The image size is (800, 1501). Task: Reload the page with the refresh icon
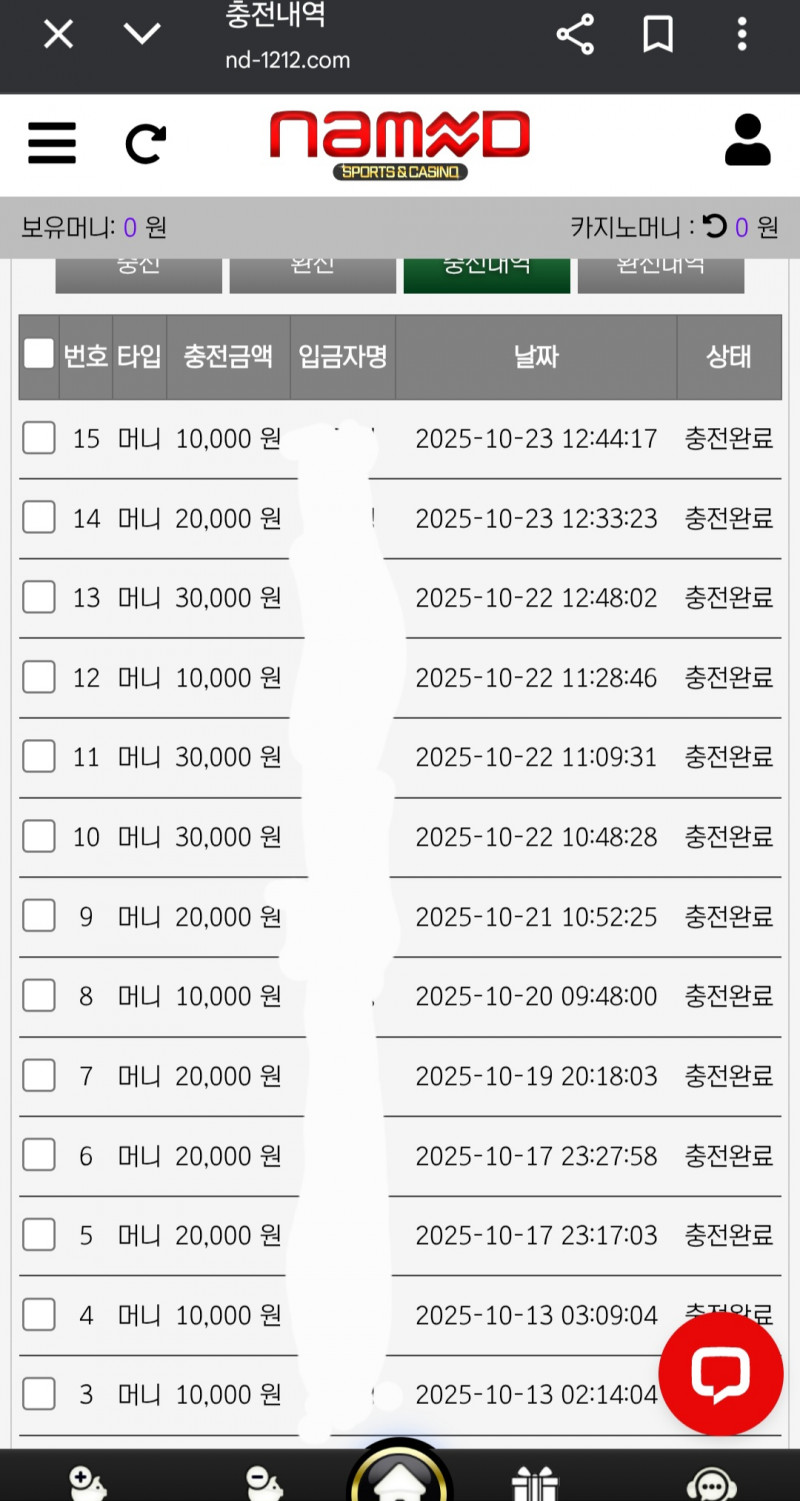146,144
